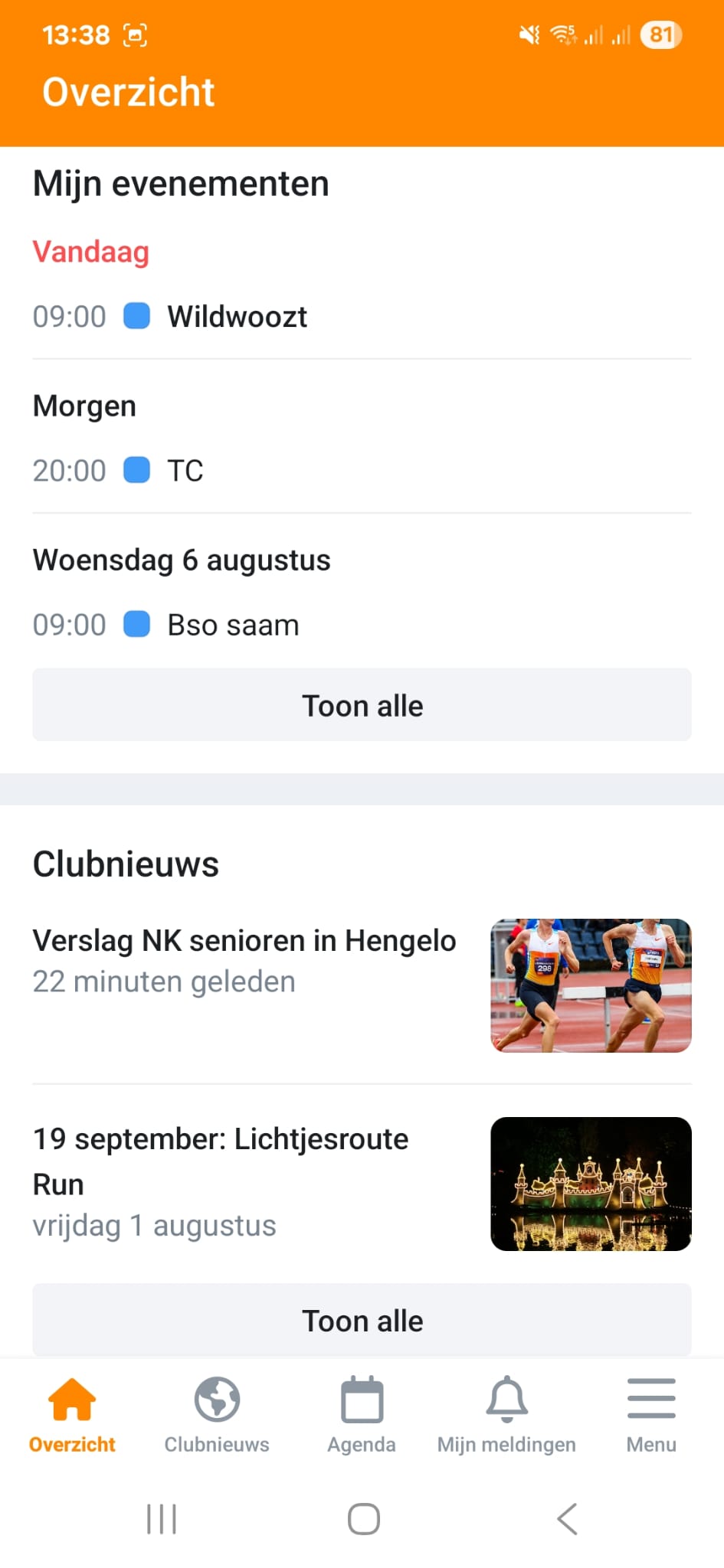Open the TC event scheduled tomorrow
The width and height of the screenshot is (724, 1568).
click(x=185, y=471)
